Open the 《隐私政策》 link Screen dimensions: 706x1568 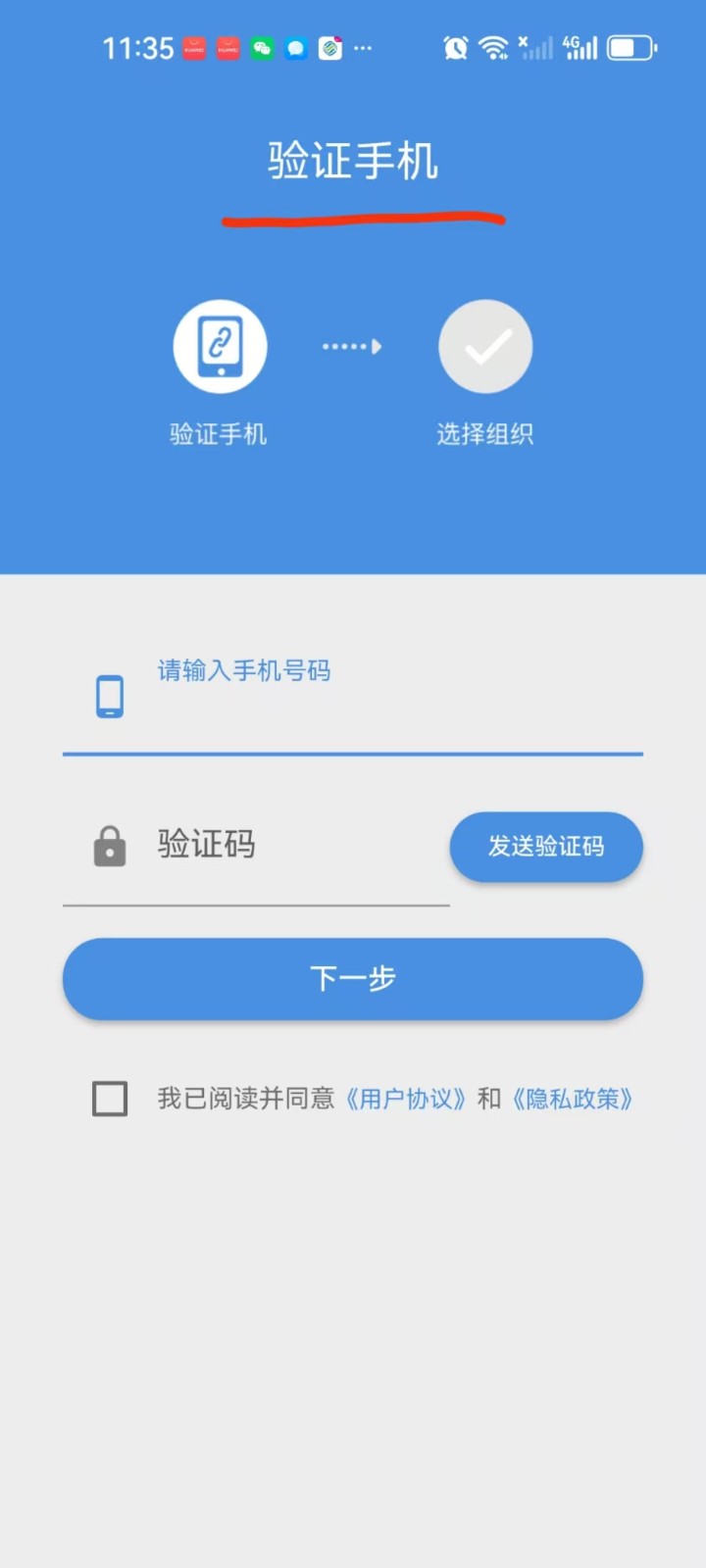(573, 1099)
